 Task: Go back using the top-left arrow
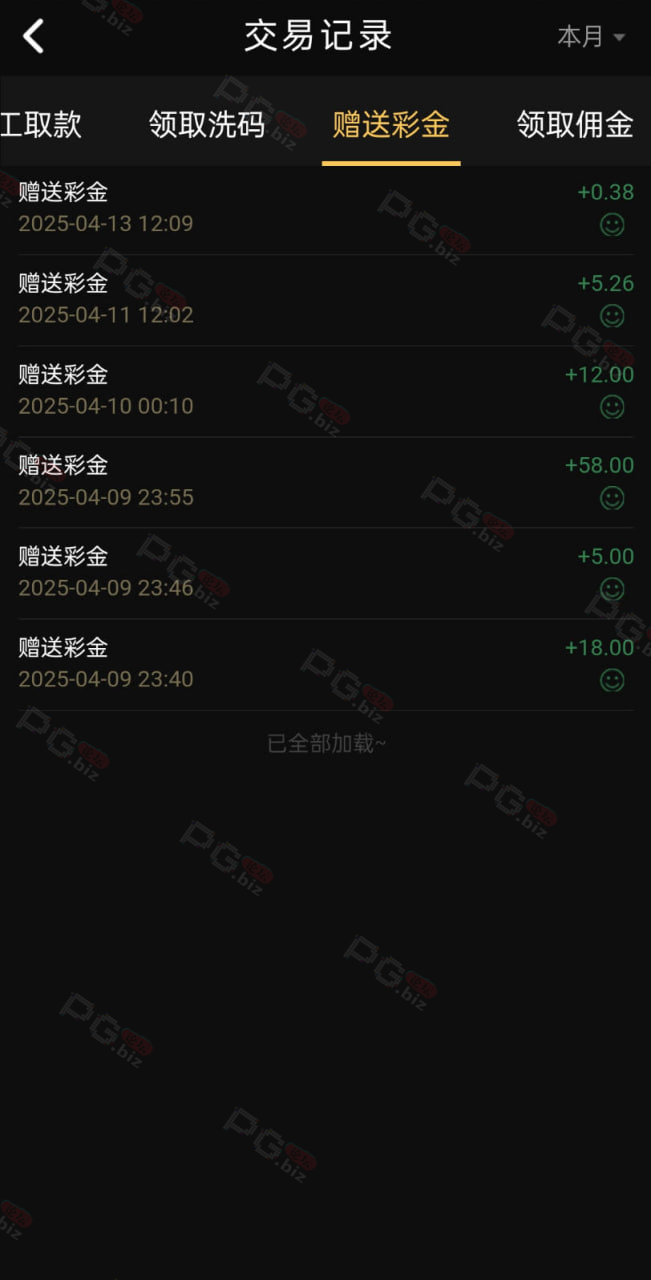point(34,37)
